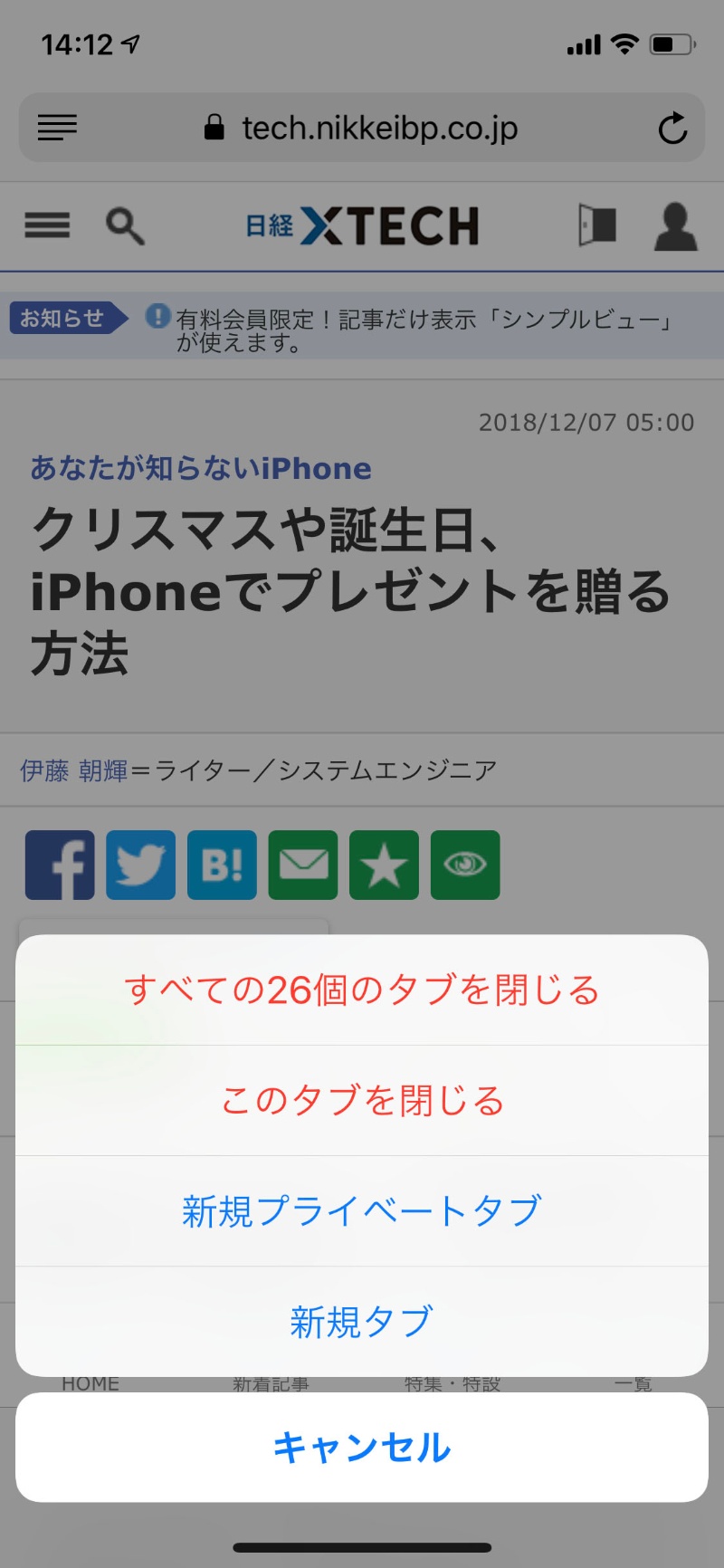Open a new tab with 新規タブ
The width and height of the screenshot is (724, 1568).
pos(362,1322)
